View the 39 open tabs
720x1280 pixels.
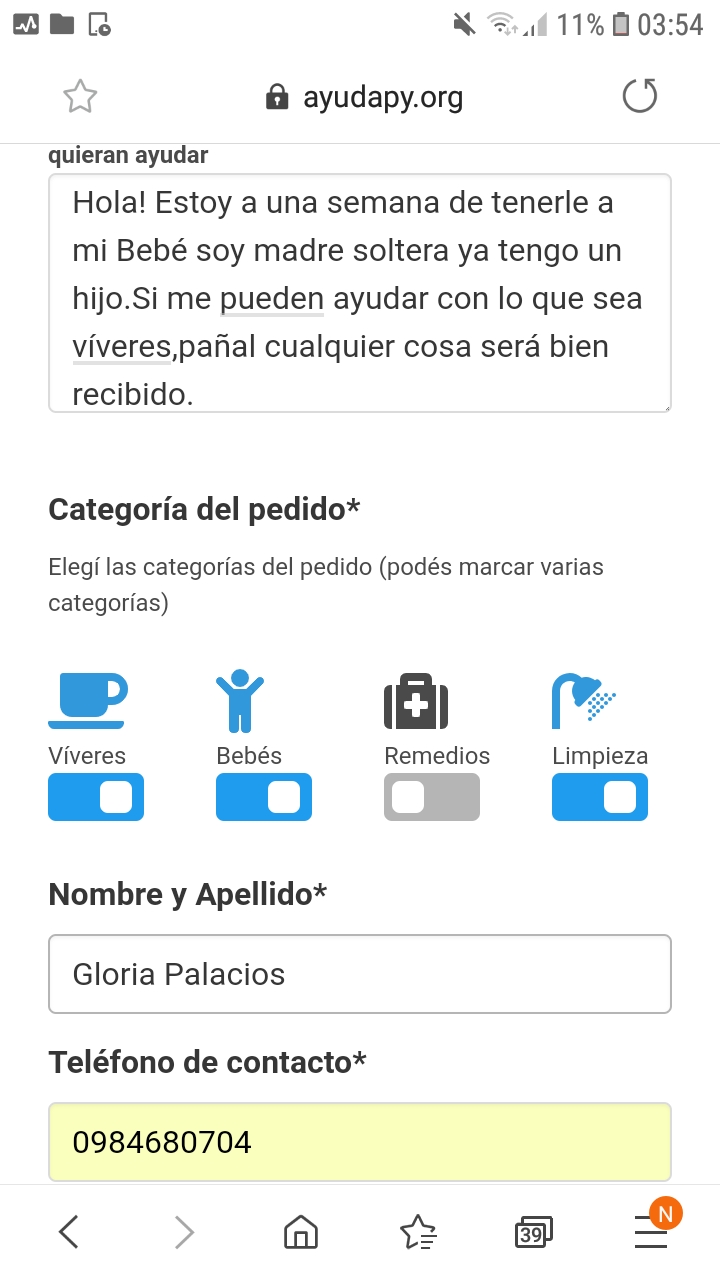pos(532,1232)
